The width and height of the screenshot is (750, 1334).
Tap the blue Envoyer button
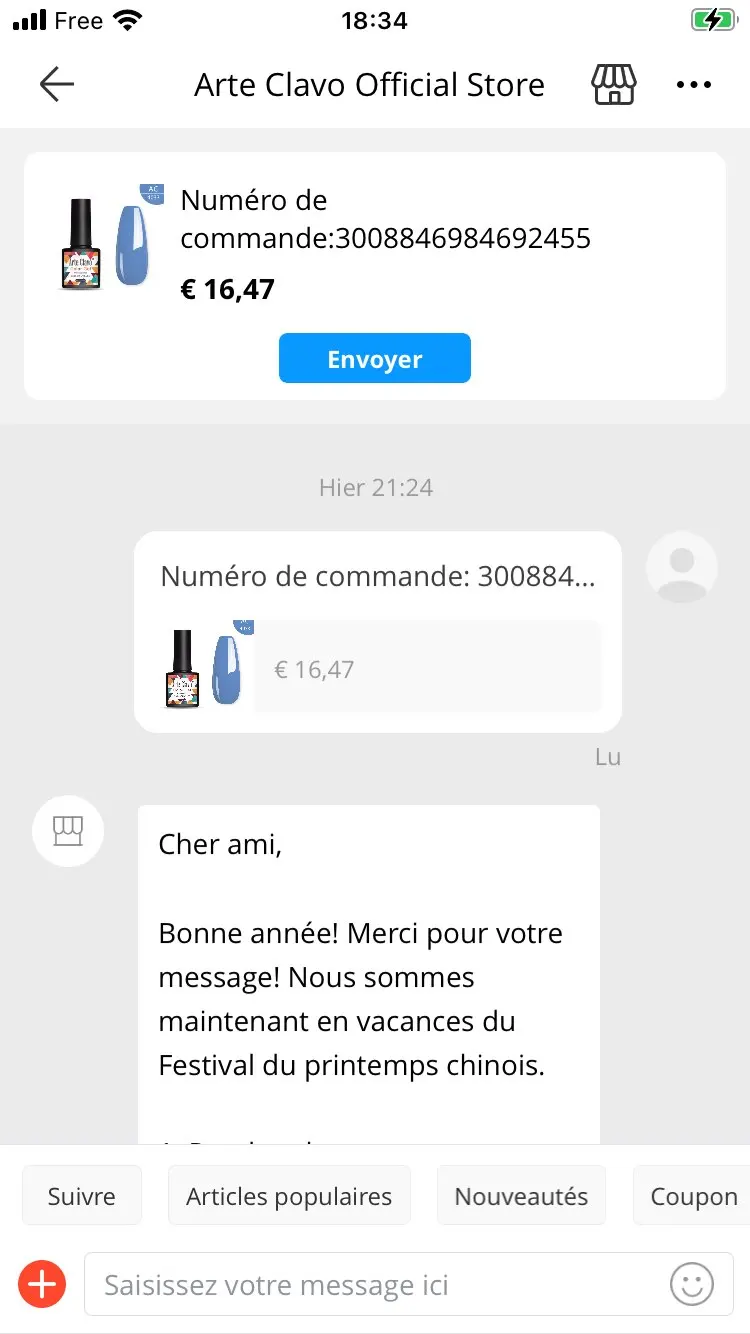click(x=374, y=359)
